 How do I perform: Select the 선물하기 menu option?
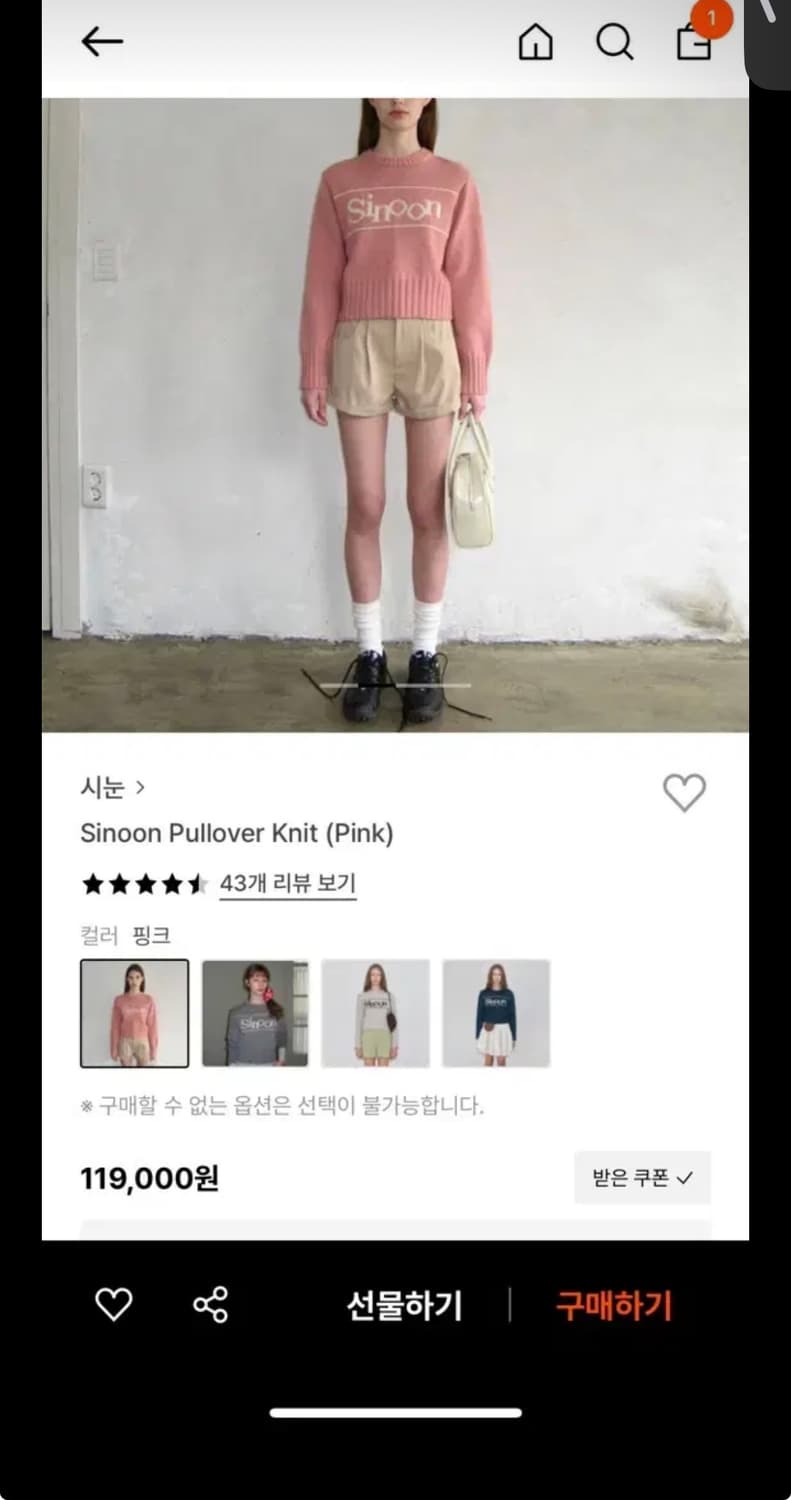pos(404,1304)
